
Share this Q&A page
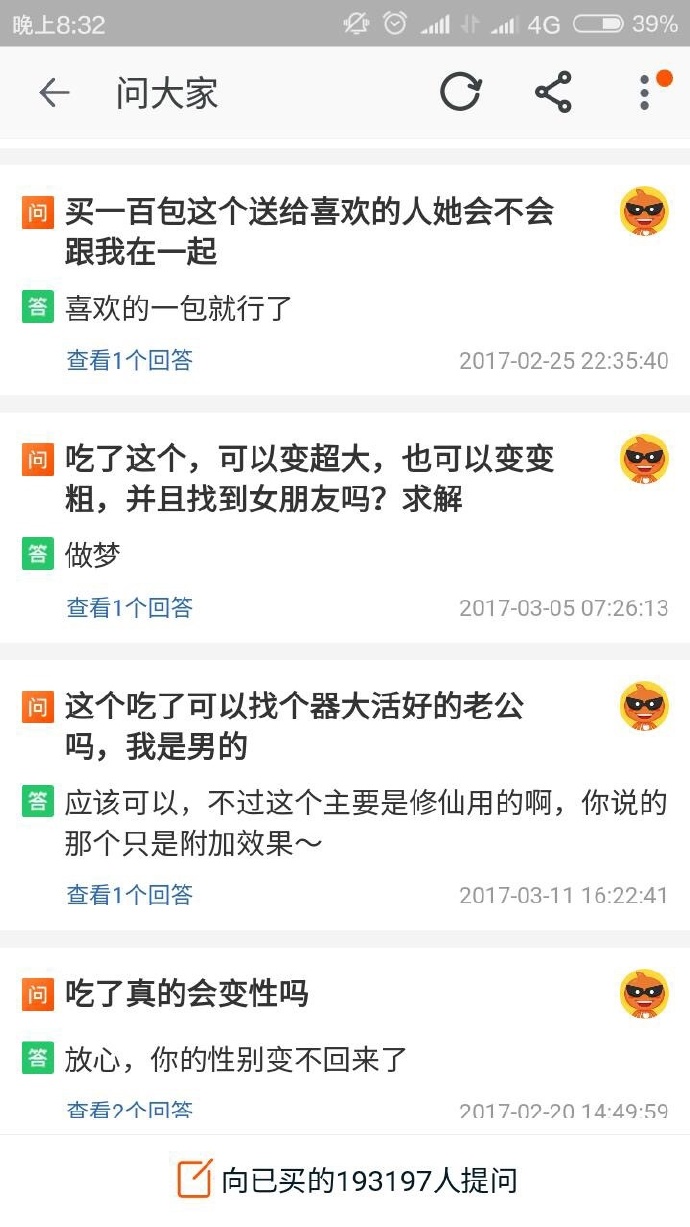pos(553,93)
